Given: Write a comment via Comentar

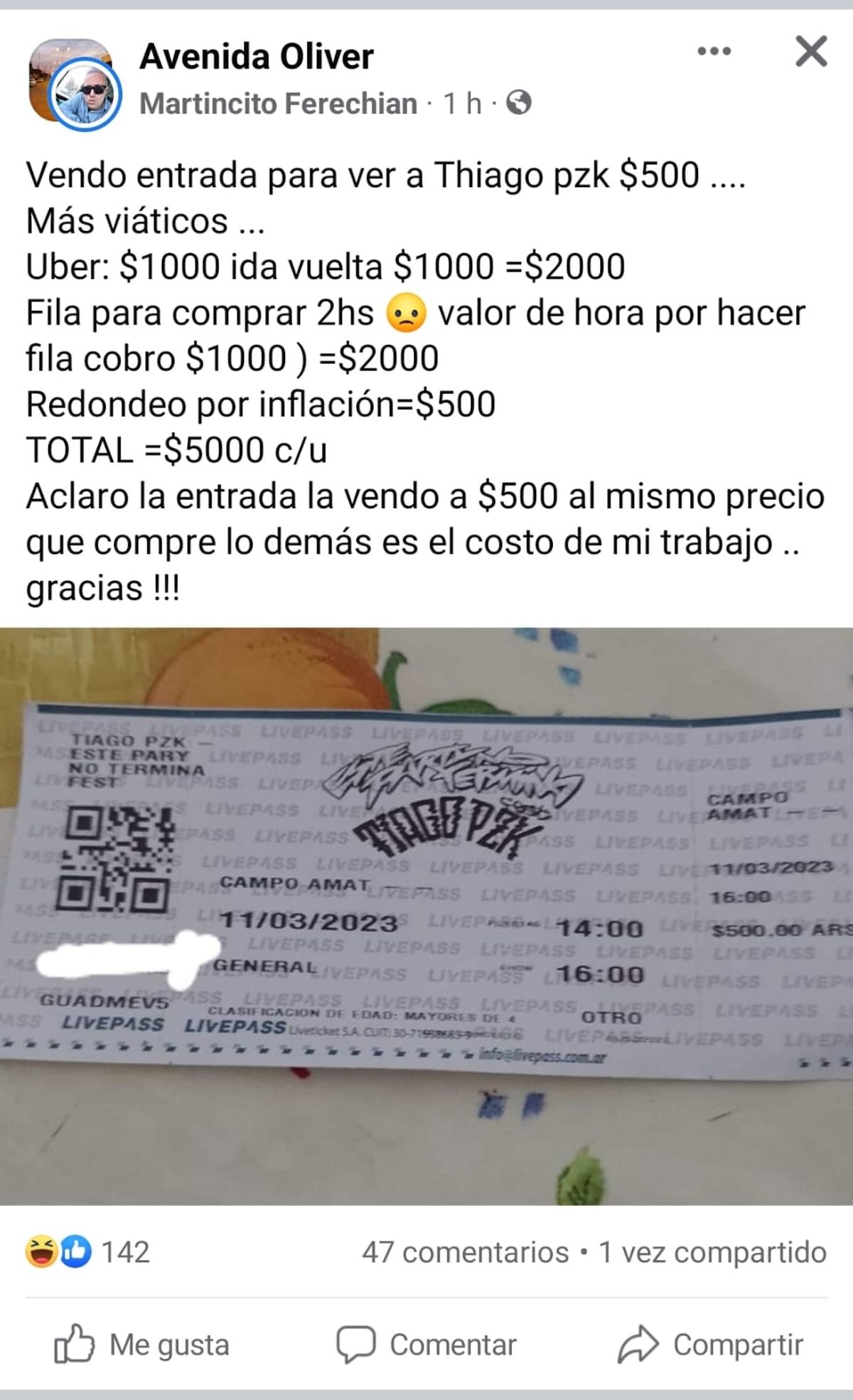Looking at the screenshot, I should (426, 1345).
